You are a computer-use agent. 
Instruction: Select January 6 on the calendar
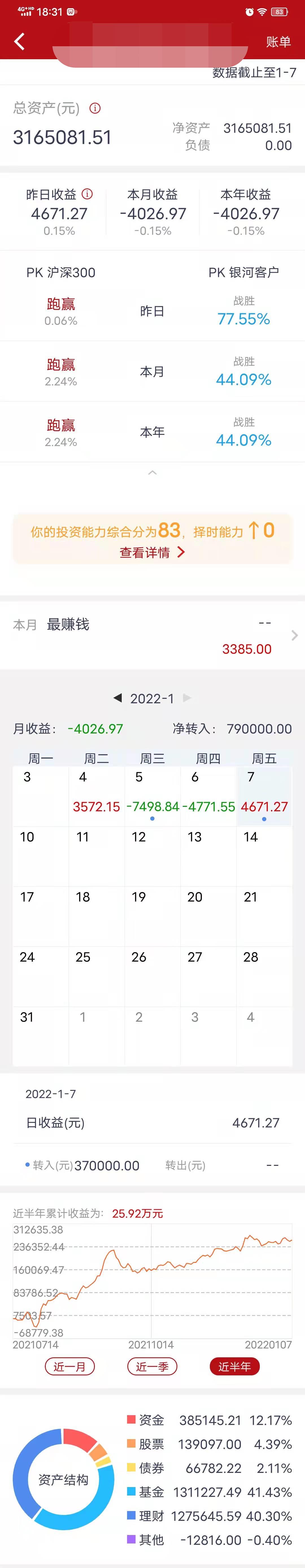[x=208, y=795]
